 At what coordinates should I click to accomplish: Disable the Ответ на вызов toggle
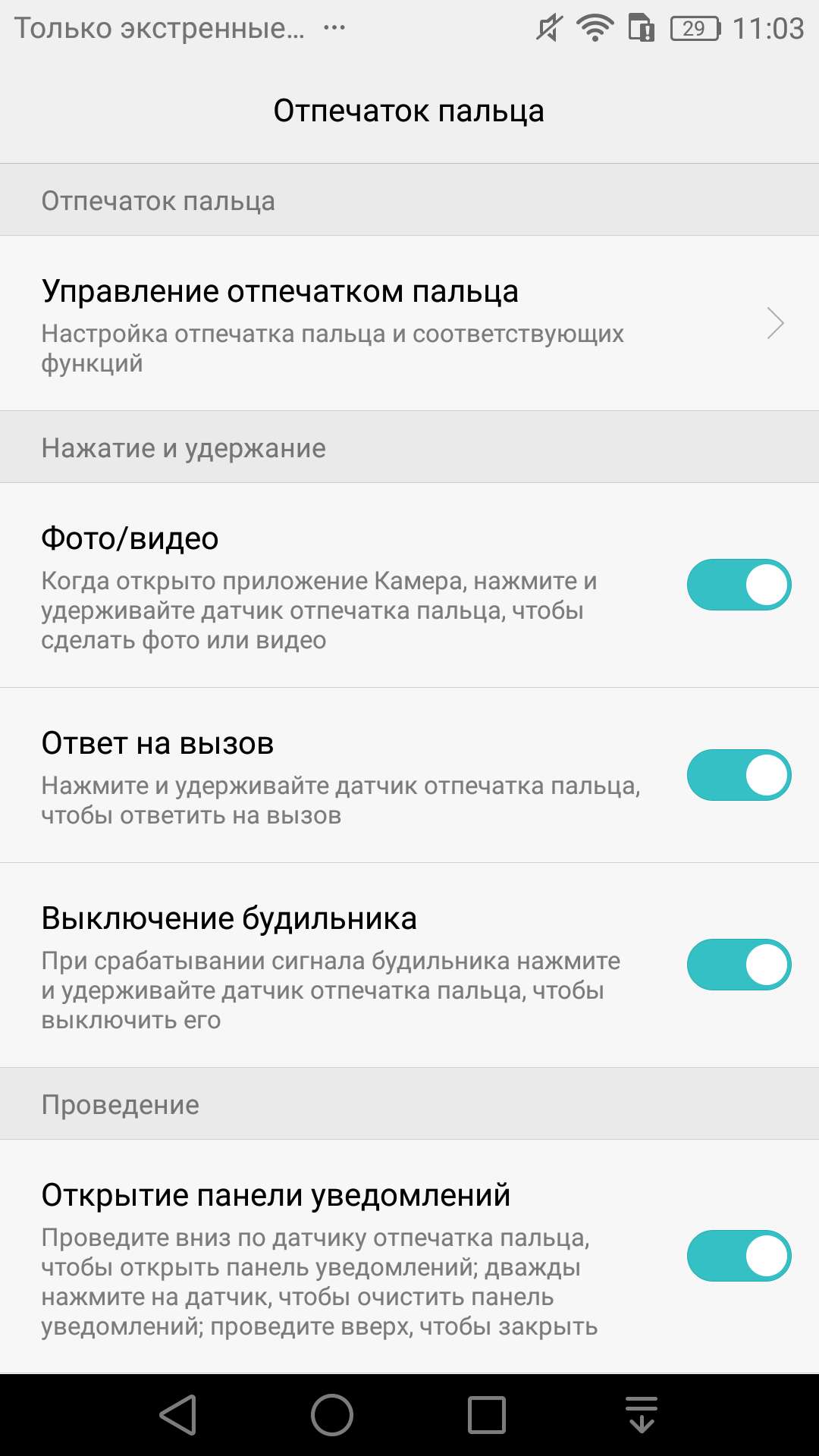click(x=739, y=775)
